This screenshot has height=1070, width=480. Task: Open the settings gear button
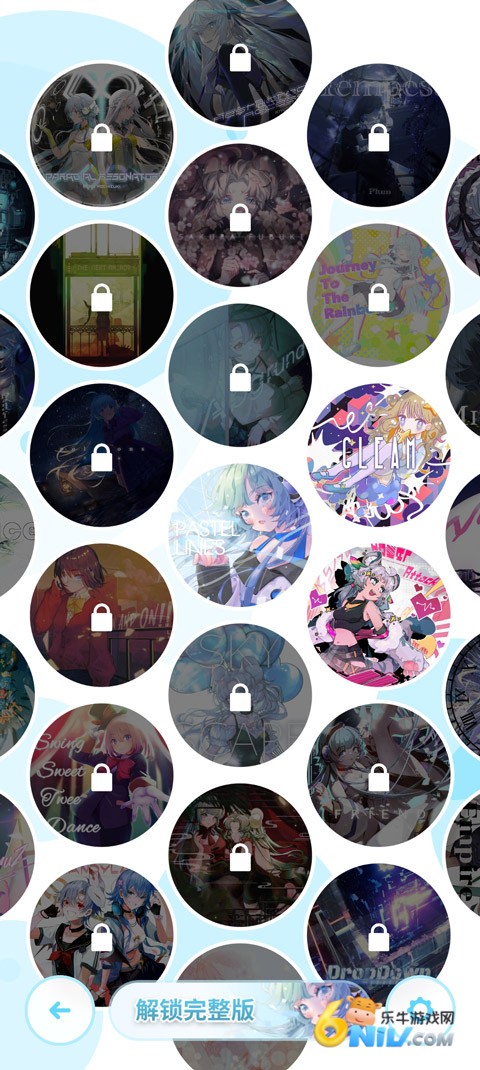click(x=420, y=1009)
